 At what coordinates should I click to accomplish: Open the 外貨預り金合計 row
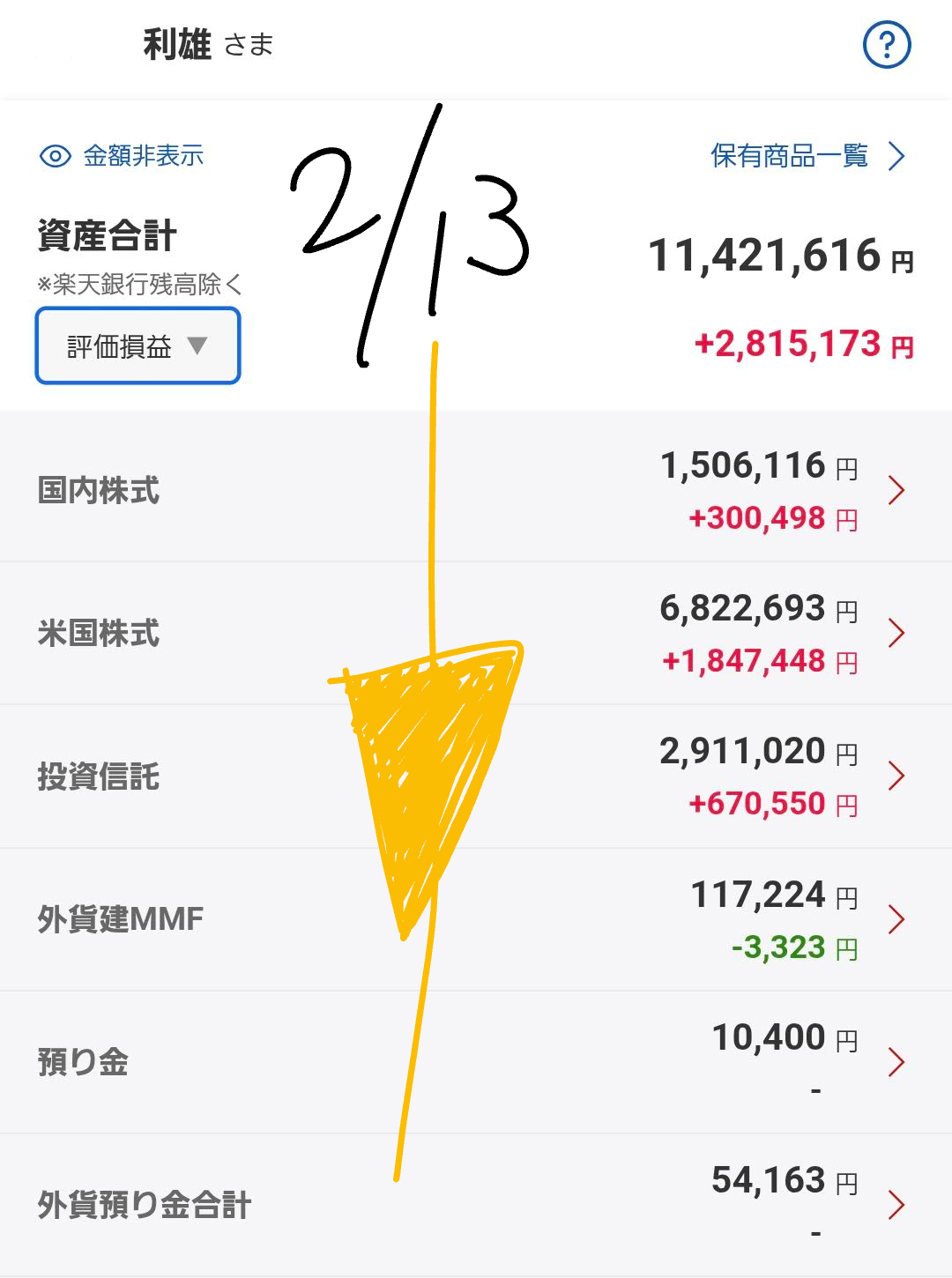click(476, 1205)
